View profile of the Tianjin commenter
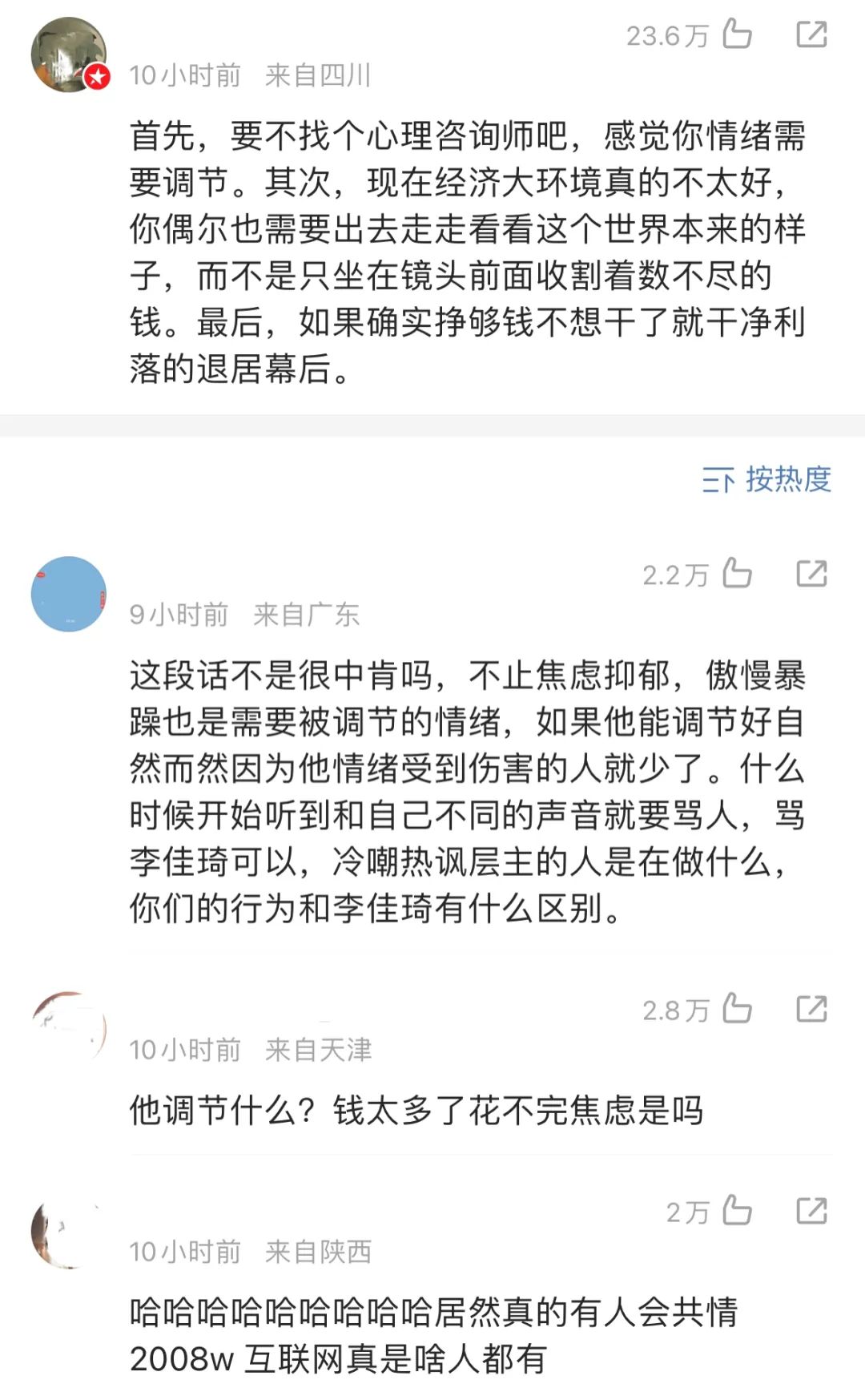The image size is (865, 1400). coord(69,1029)
